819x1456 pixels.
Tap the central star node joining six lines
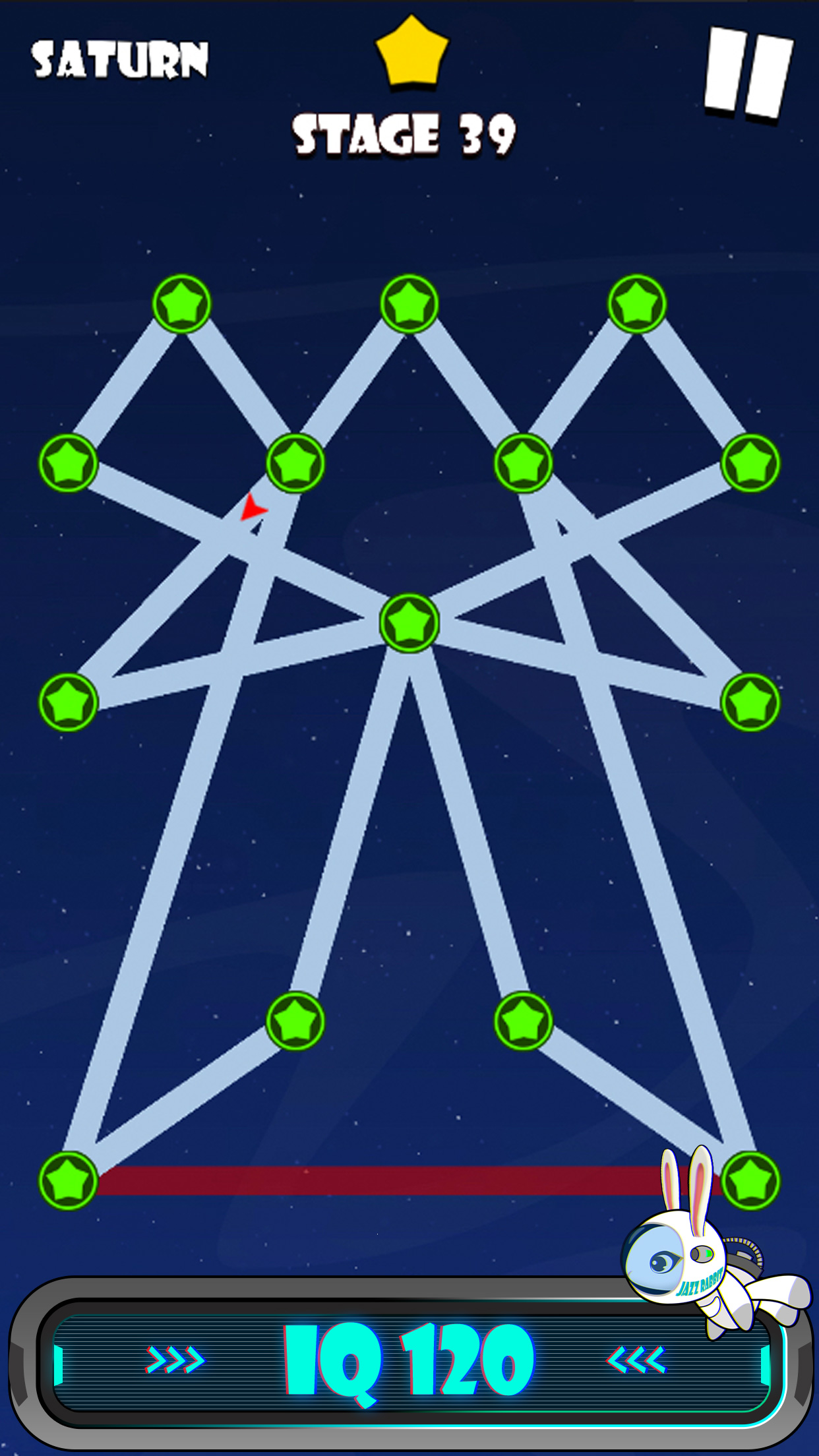point(409,623)
